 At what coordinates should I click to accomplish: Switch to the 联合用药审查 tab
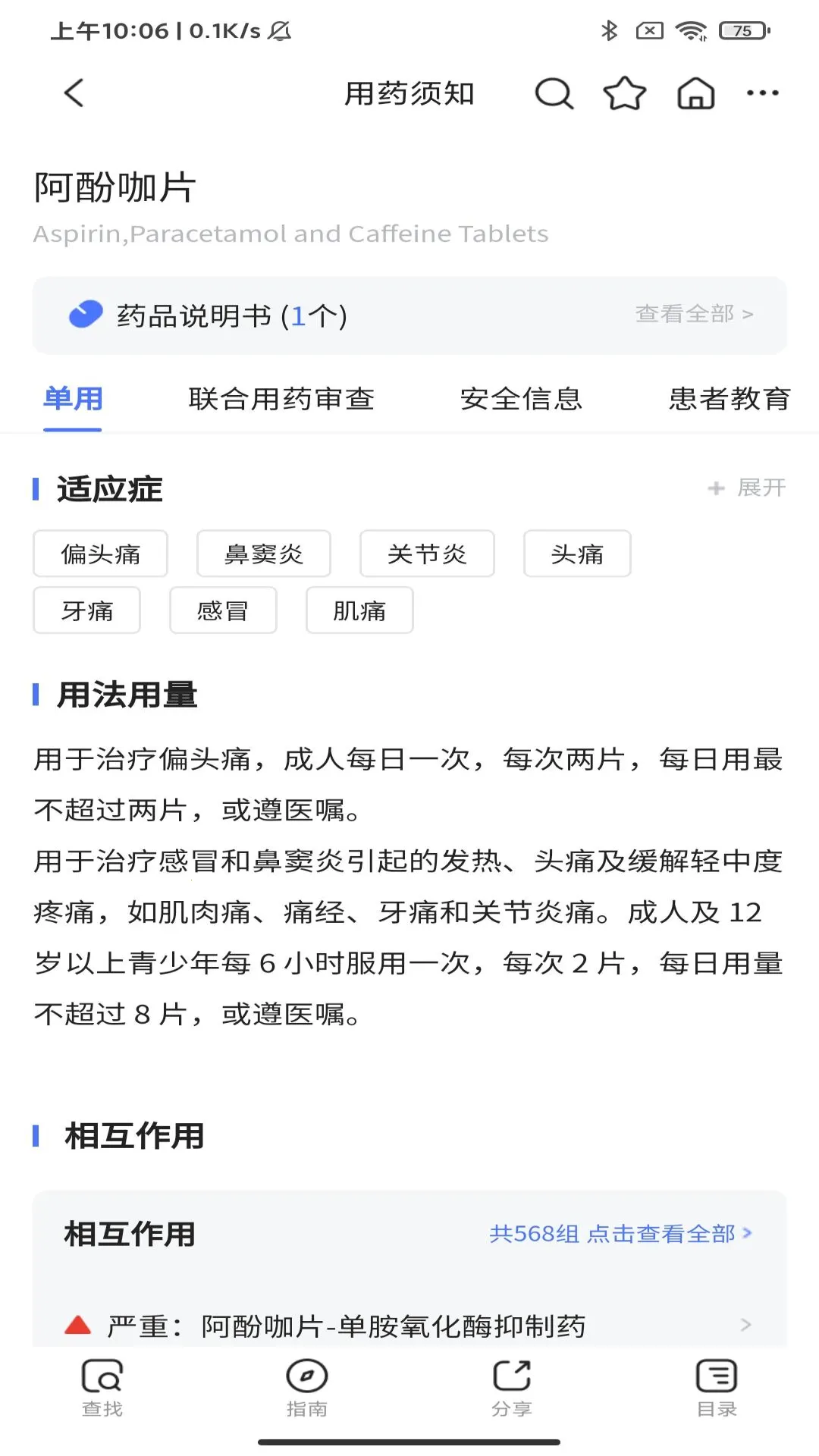click(x=281, y=399)
